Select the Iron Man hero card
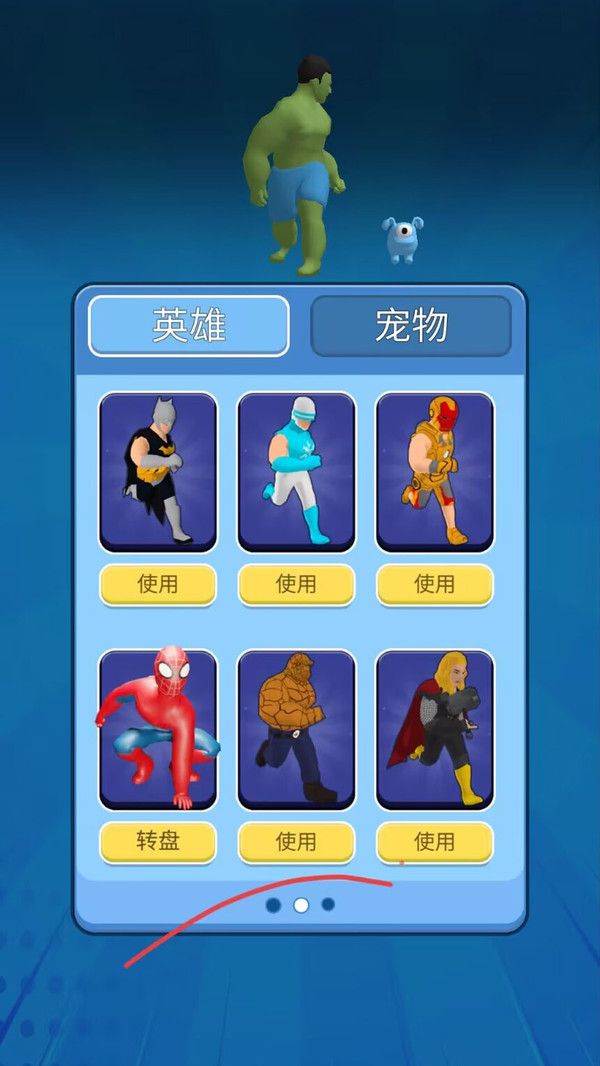 (434, 472)
